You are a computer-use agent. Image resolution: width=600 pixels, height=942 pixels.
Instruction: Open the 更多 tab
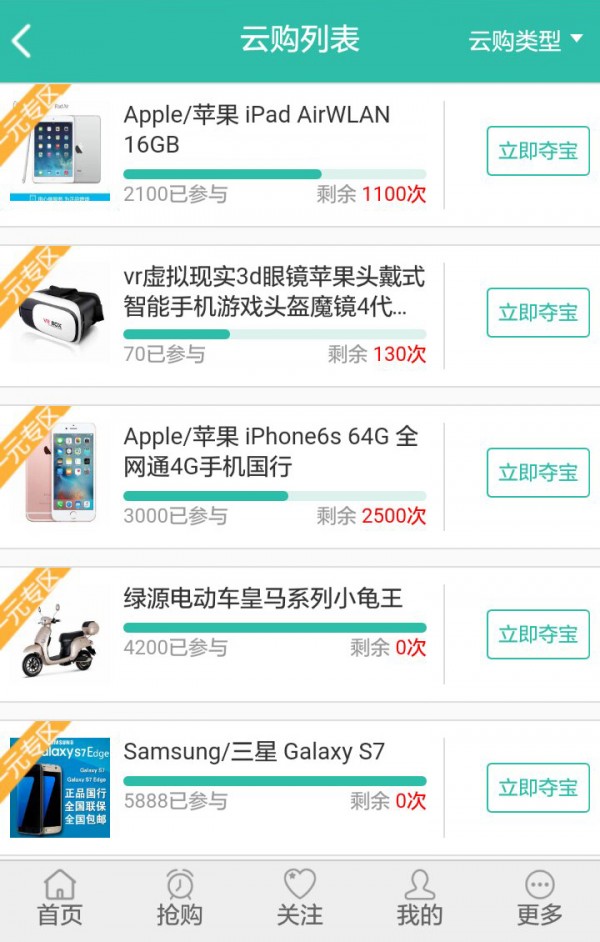click(x=540, y=898)
